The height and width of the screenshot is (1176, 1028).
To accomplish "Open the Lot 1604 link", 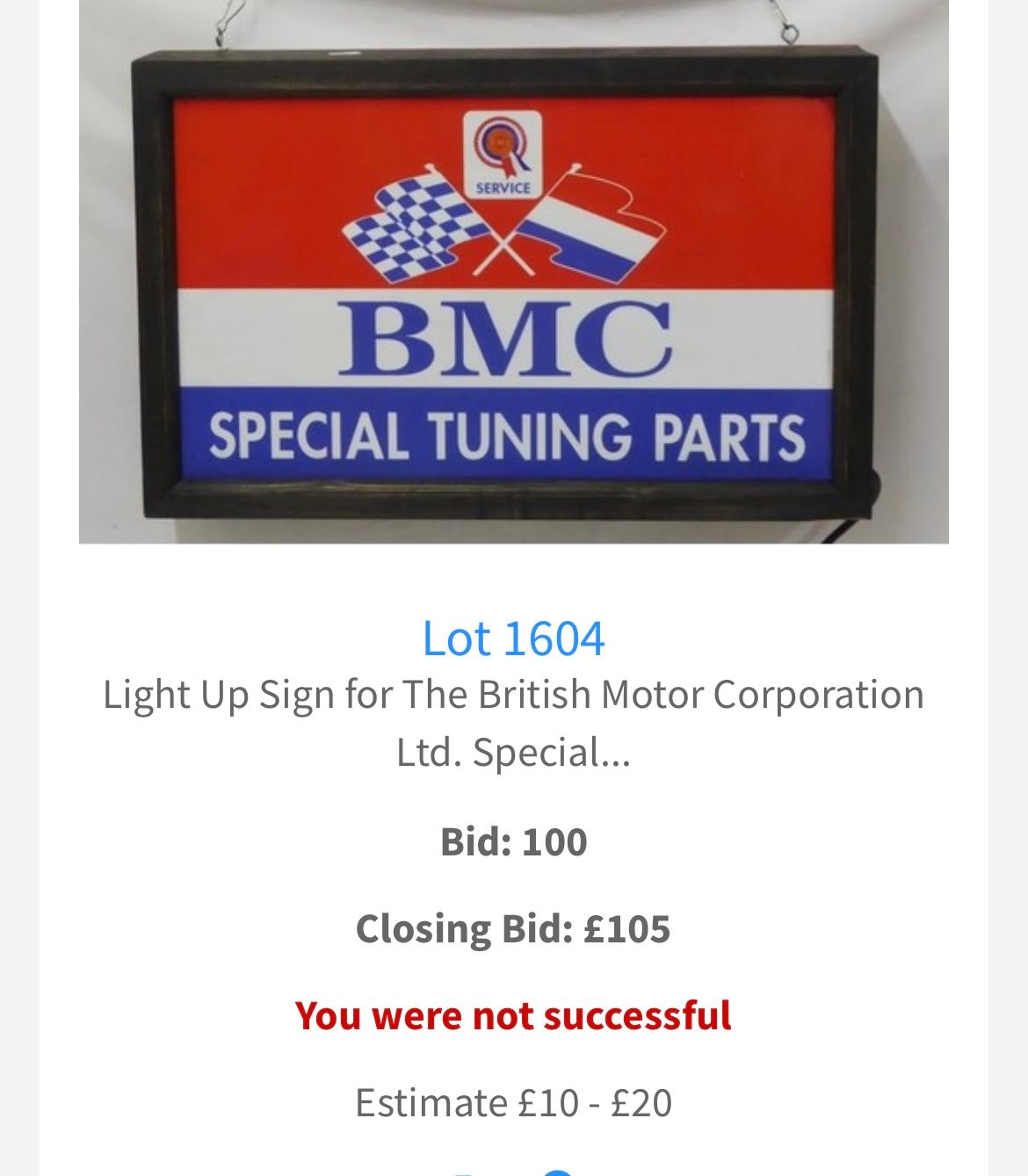I will tap(513, 639).
